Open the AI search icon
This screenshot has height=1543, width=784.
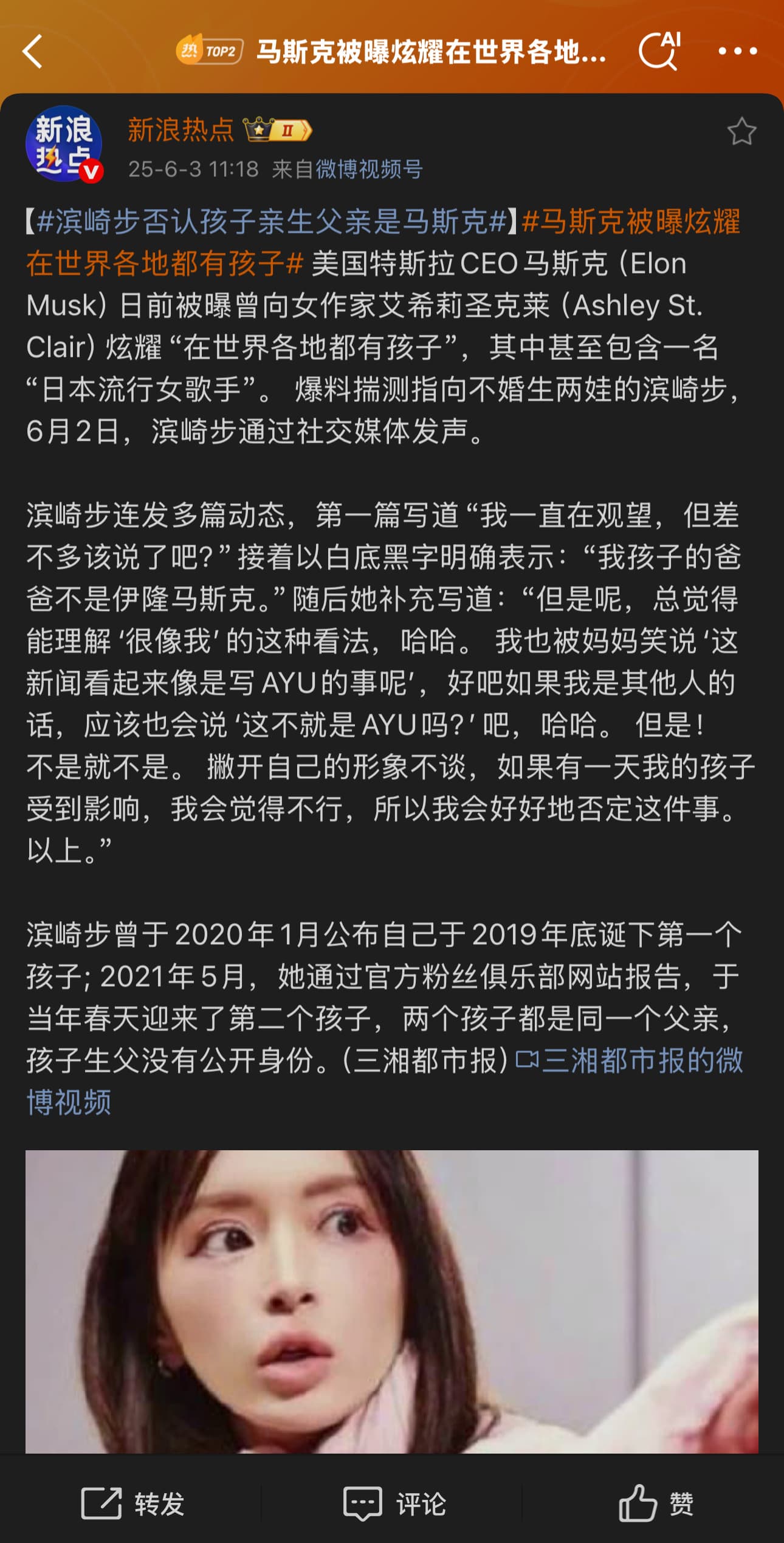(659, 51)
